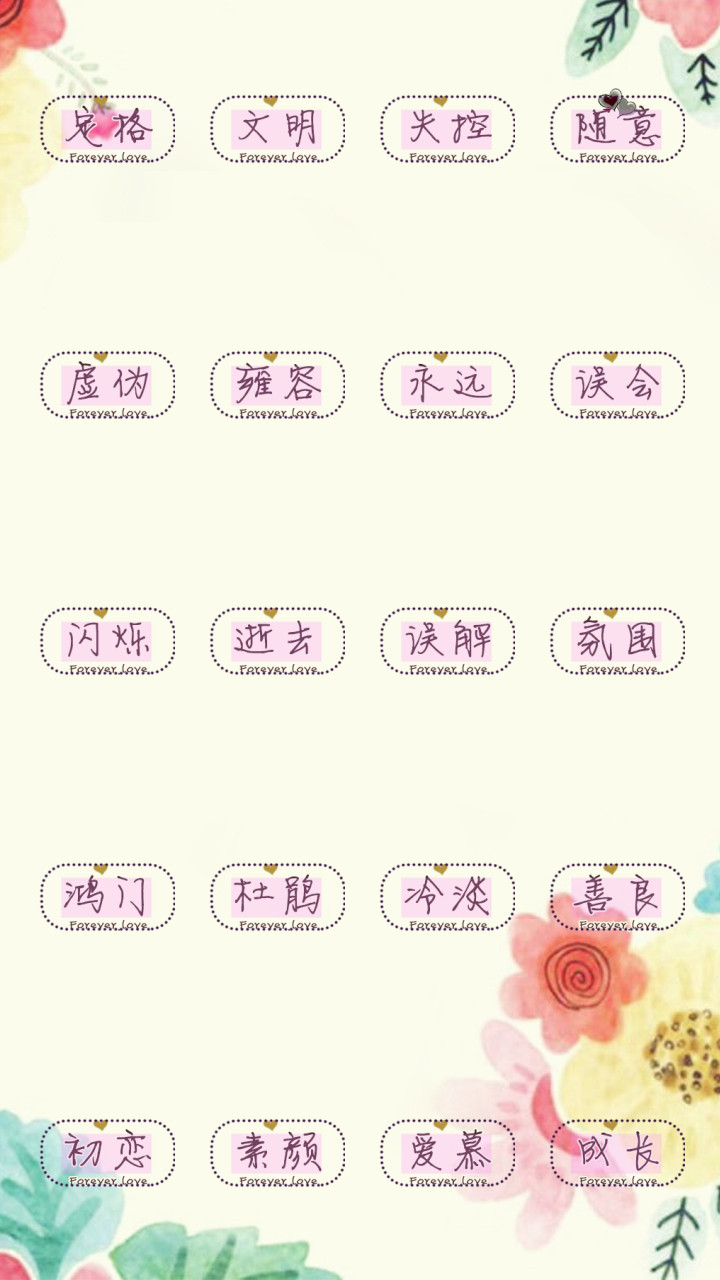Tap the 冷淡 app icon
Image resolution: width=720 pixels, height=1280 pixels.
(x=448, y=897)
